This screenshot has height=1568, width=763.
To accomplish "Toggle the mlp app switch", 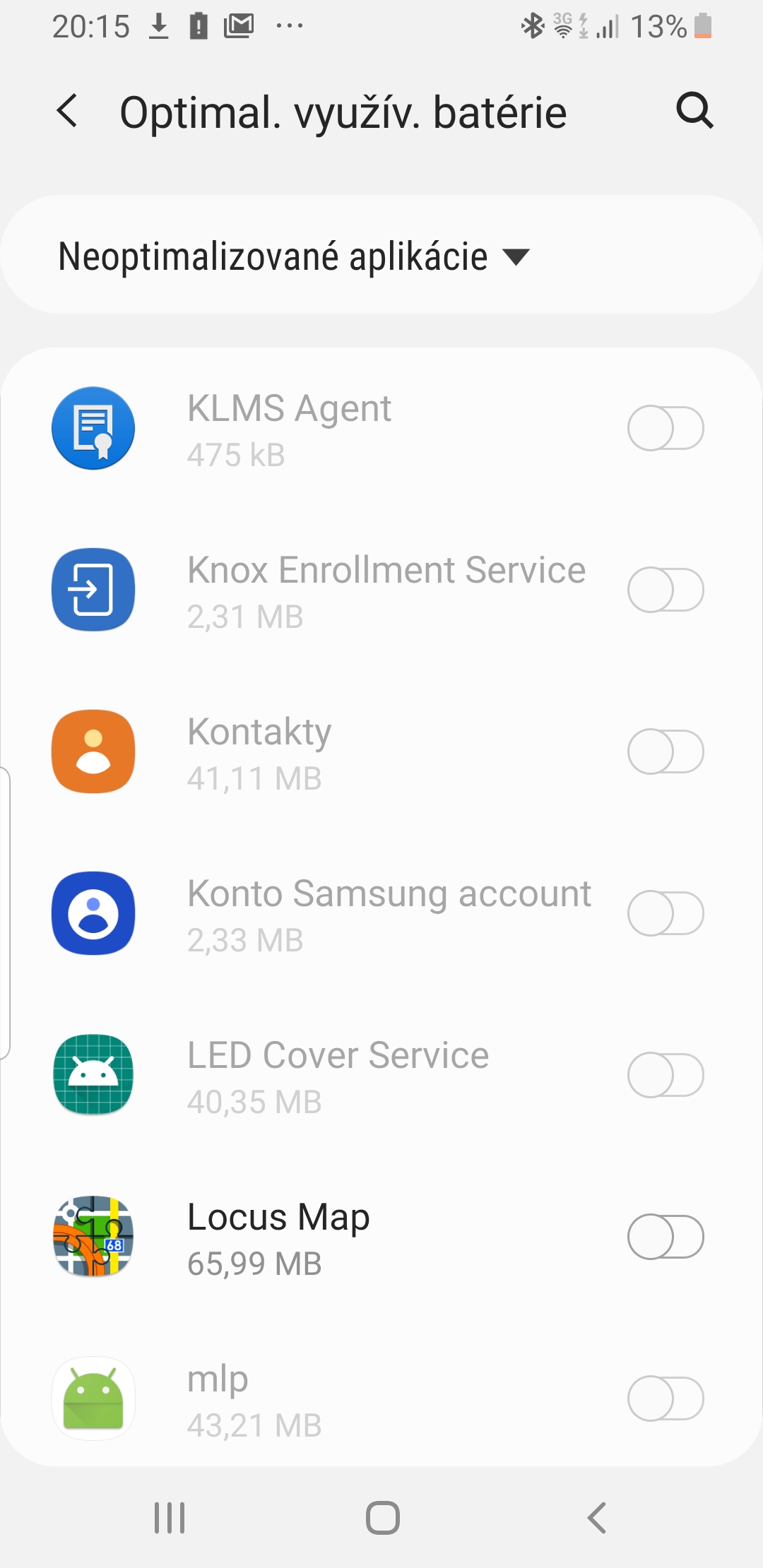I will pos(665,1398).
